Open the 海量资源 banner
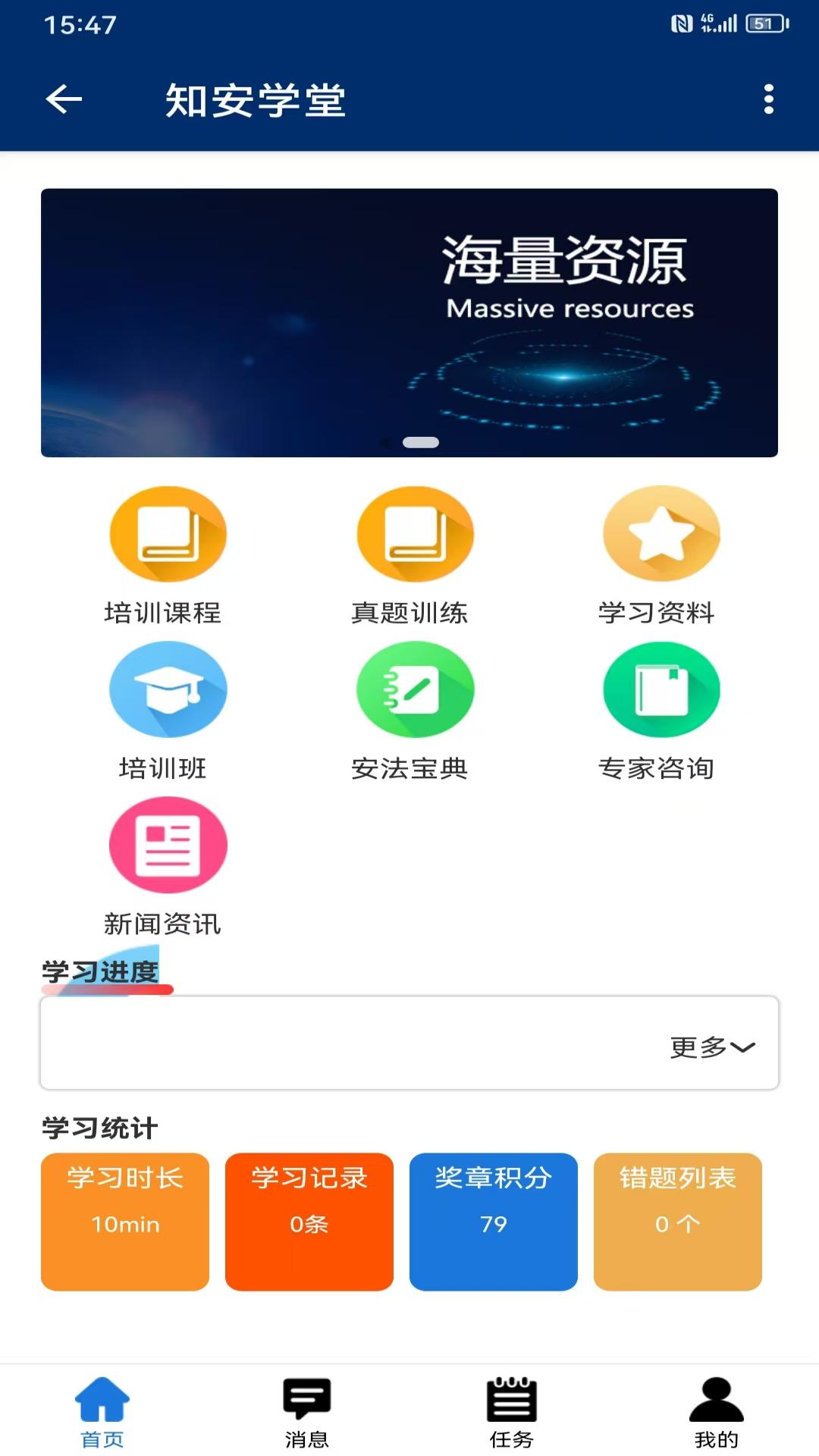The height and width of the screenshot is (1456, 819). [409, 322]
